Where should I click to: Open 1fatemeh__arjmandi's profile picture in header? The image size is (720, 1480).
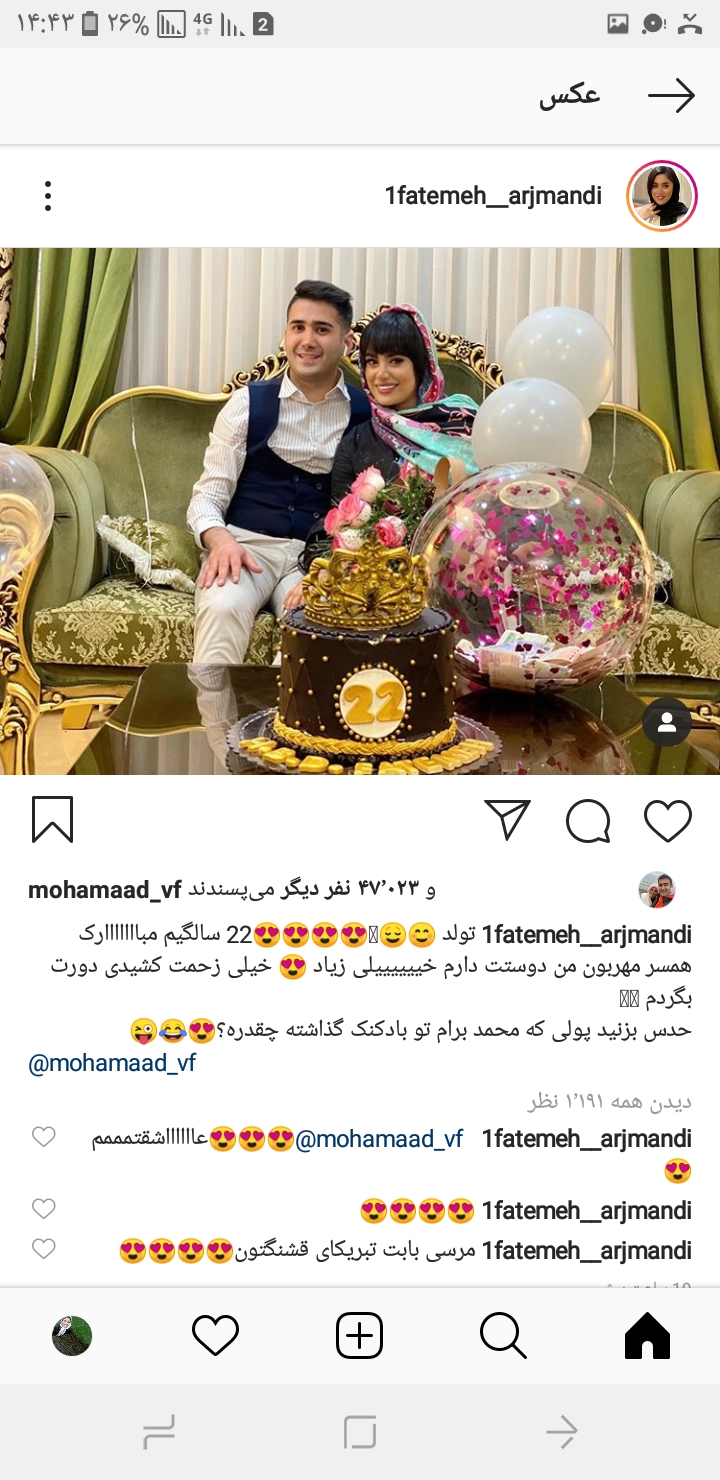pyautogui.click(x=661, y=195)
